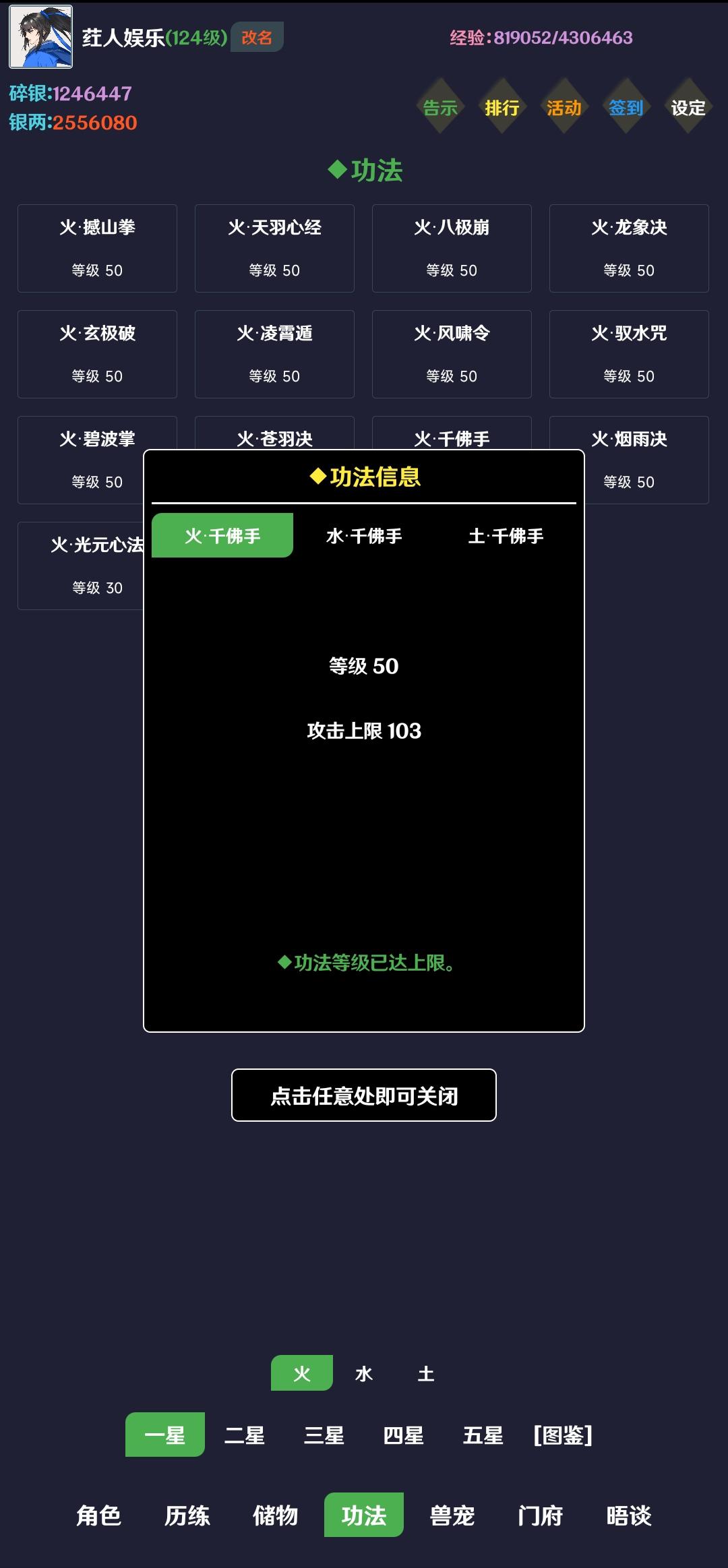Screen dimensions: 728x1568
Task: Open the 排行 rankings
Action: (502, 108)
